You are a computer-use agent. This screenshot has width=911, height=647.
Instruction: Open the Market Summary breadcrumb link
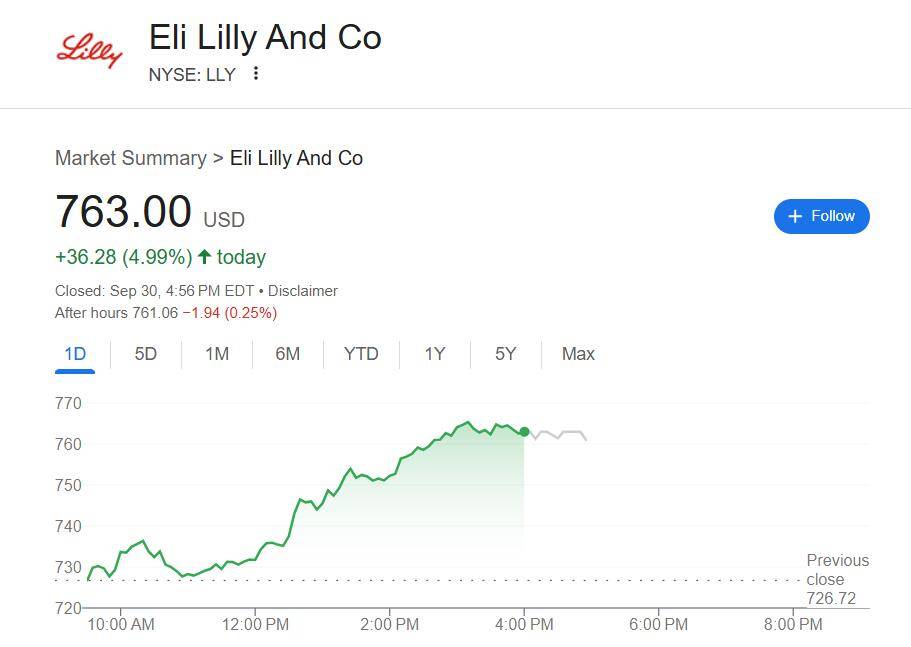pyautogui.click(x=130, y=158)
